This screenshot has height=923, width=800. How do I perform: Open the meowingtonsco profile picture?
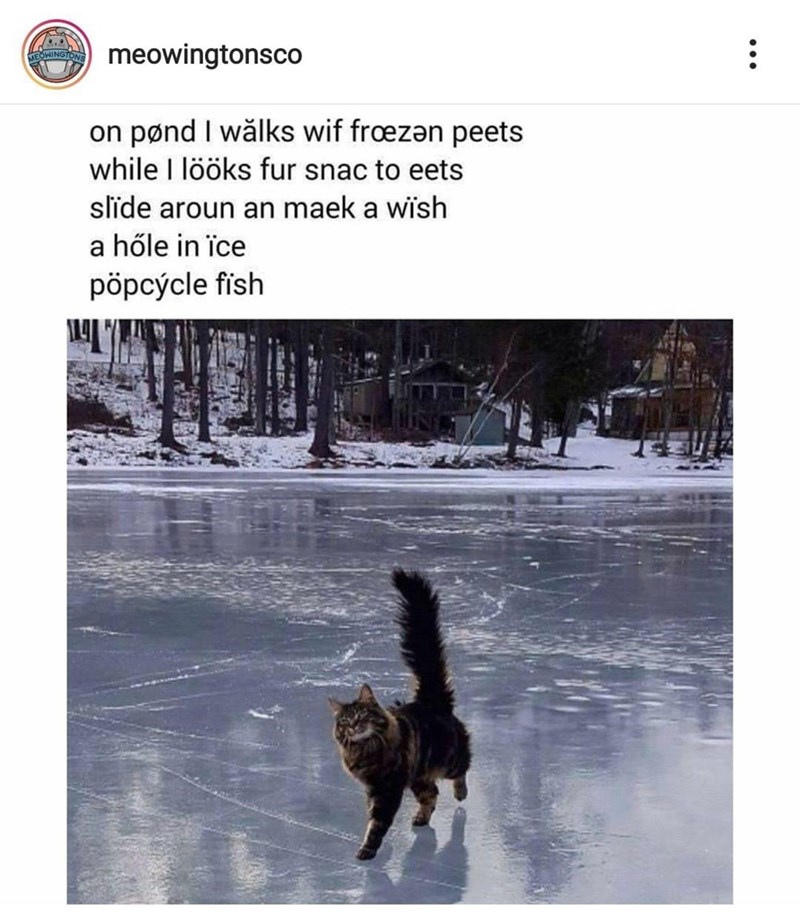[58, 54]
